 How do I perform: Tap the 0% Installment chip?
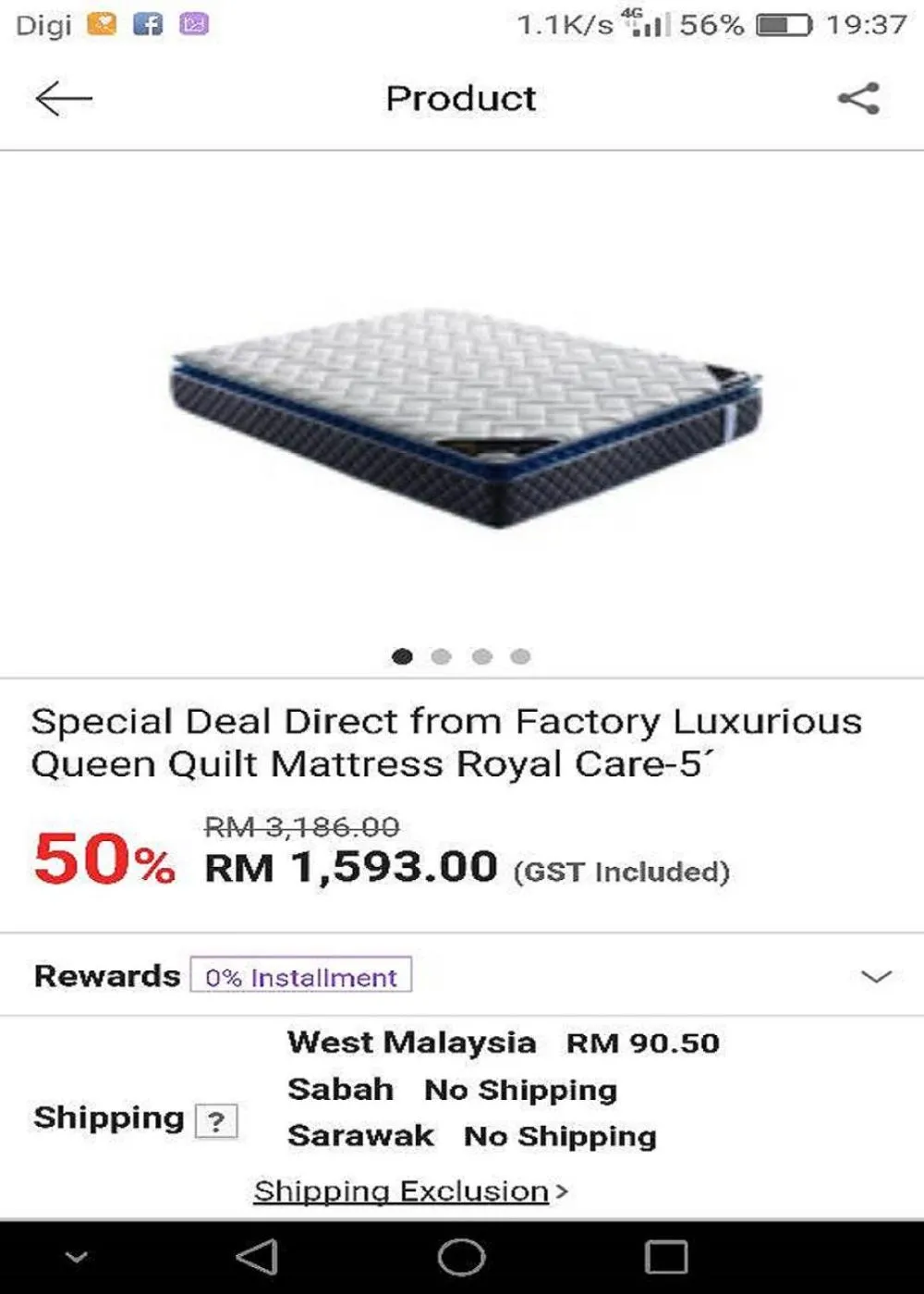pyautogui.click(x=301, y=976)
